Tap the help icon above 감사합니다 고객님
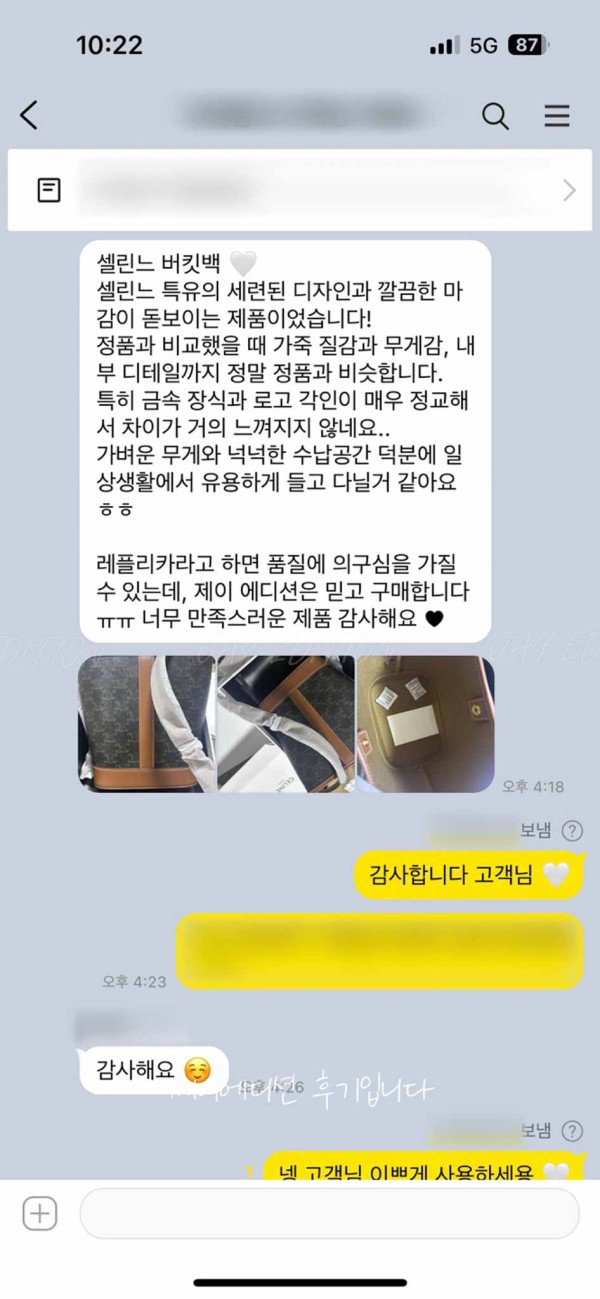600x1299 pixels. (572, 830)
